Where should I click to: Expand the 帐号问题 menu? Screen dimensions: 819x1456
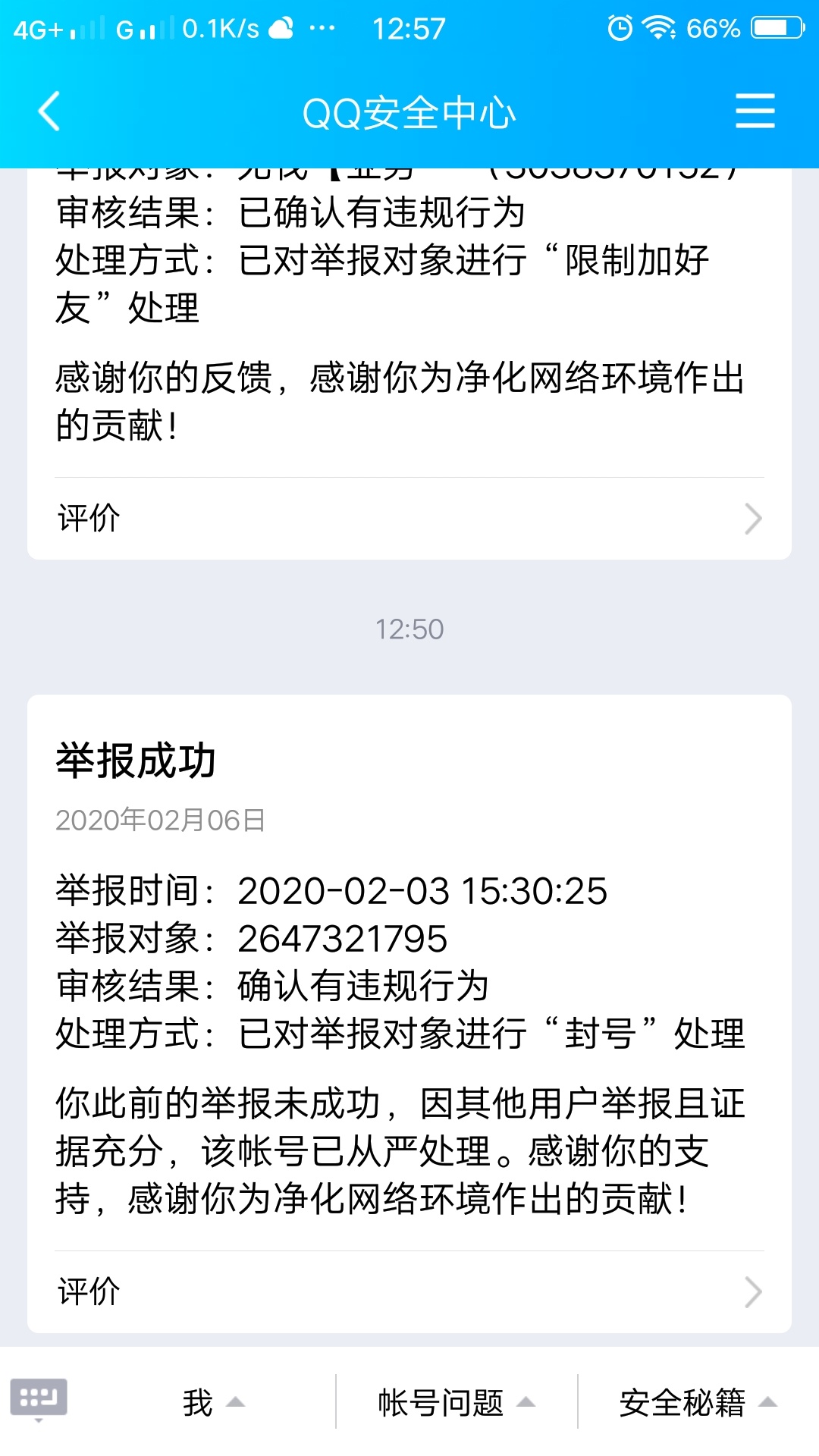pyautogui.click(x=457, y=1402)
